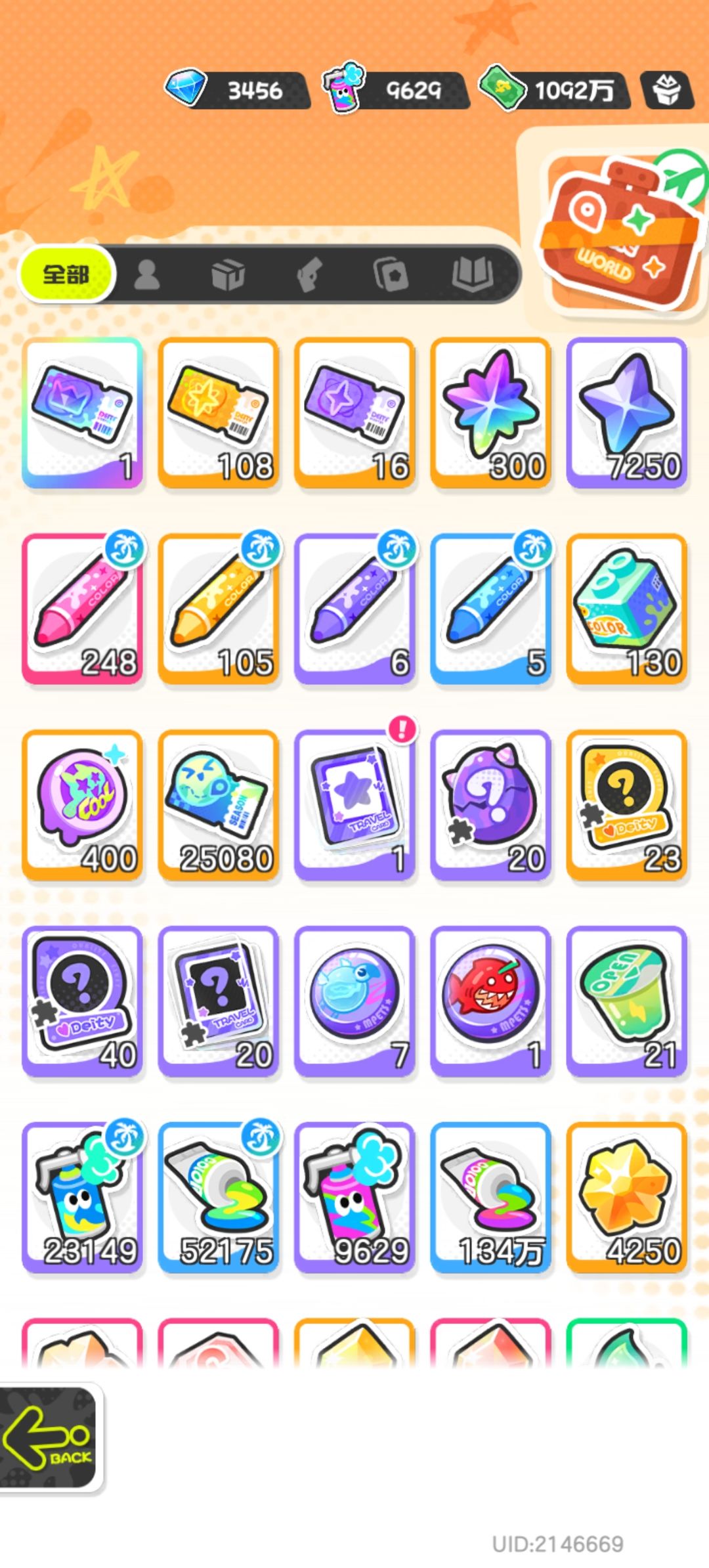The height and width of the screenshot is (1568, 709).
Task: Select the pink crayon item with 248
Action: tap(83, 609)
